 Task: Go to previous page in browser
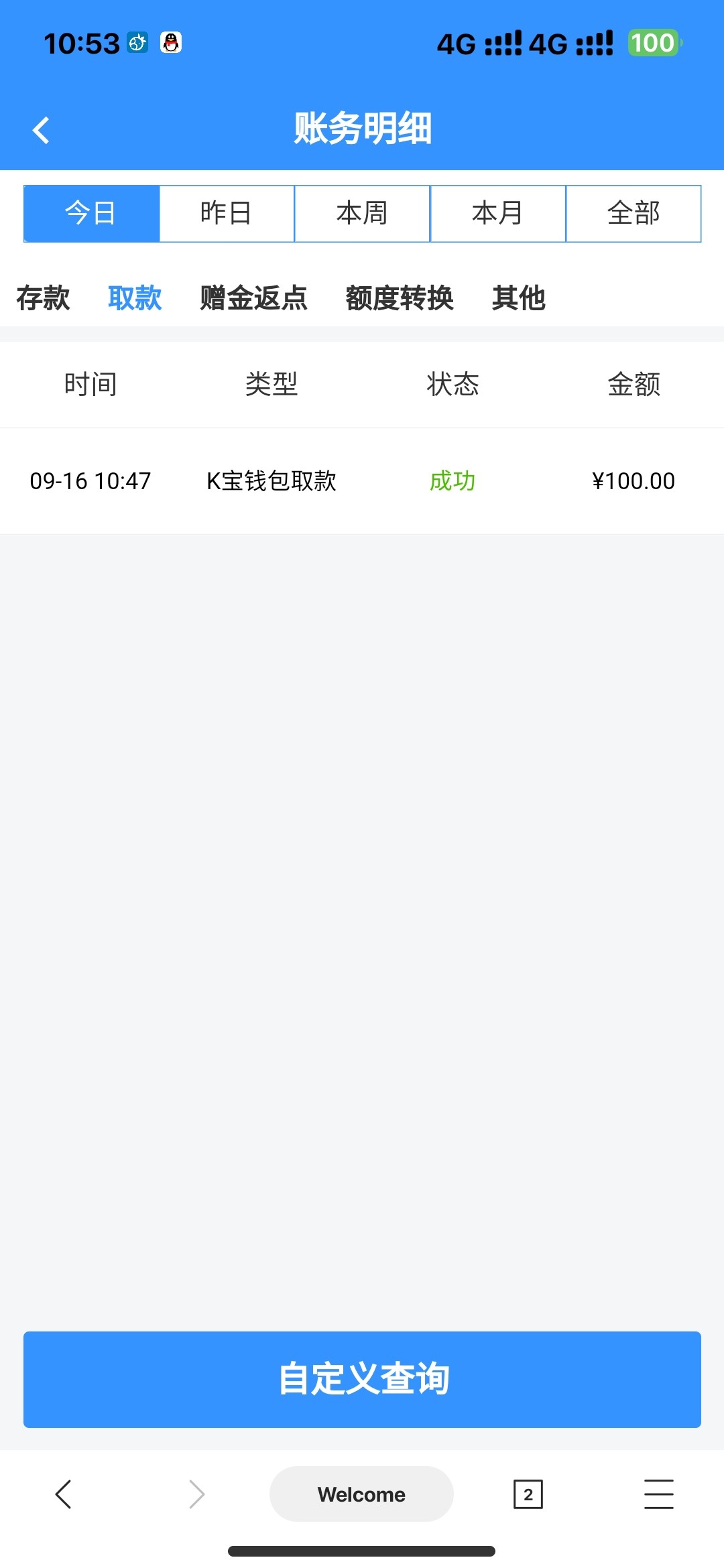[64, 1494]
